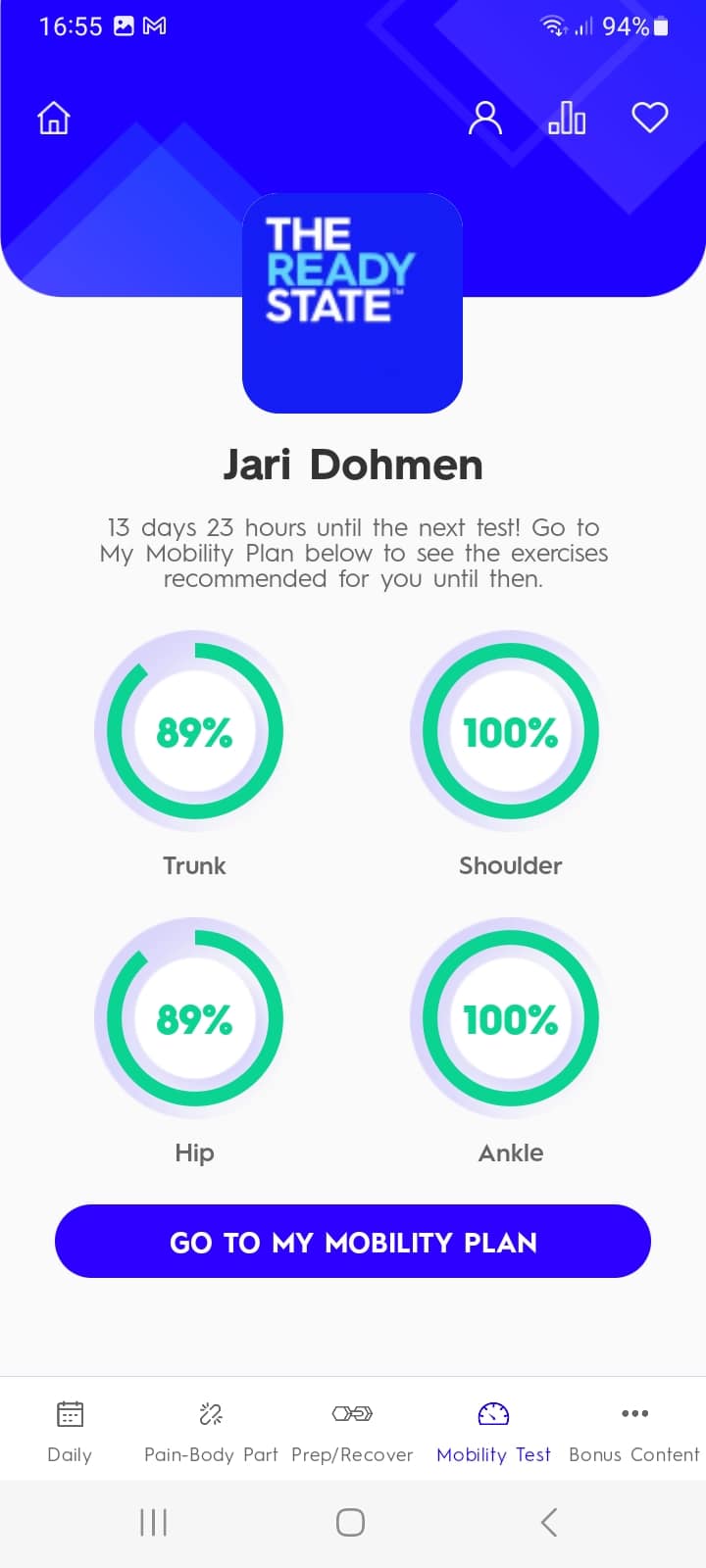Viewport: 706px width, 1568px height.
Task: Tap the name Jari Dohmen
Action: pyautogui.click(x=352, y=464)
